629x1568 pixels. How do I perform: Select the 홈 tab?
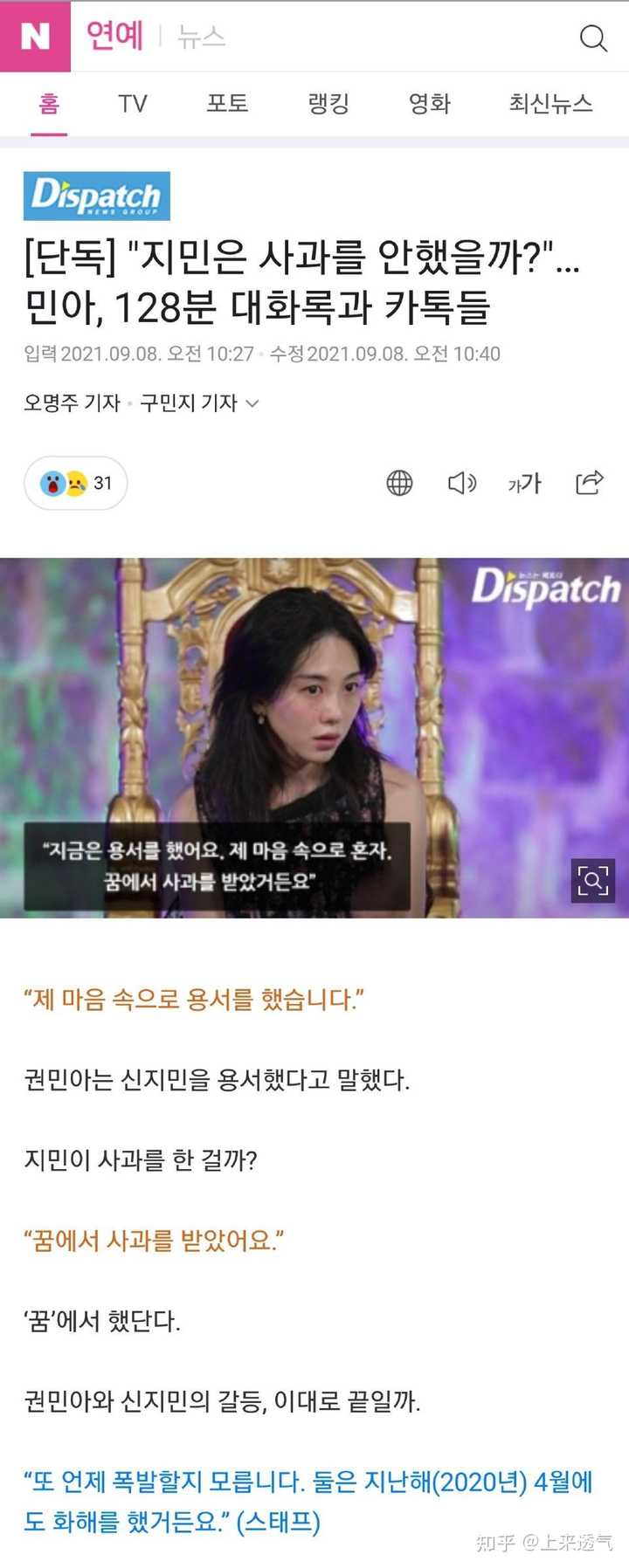(49, 104)
